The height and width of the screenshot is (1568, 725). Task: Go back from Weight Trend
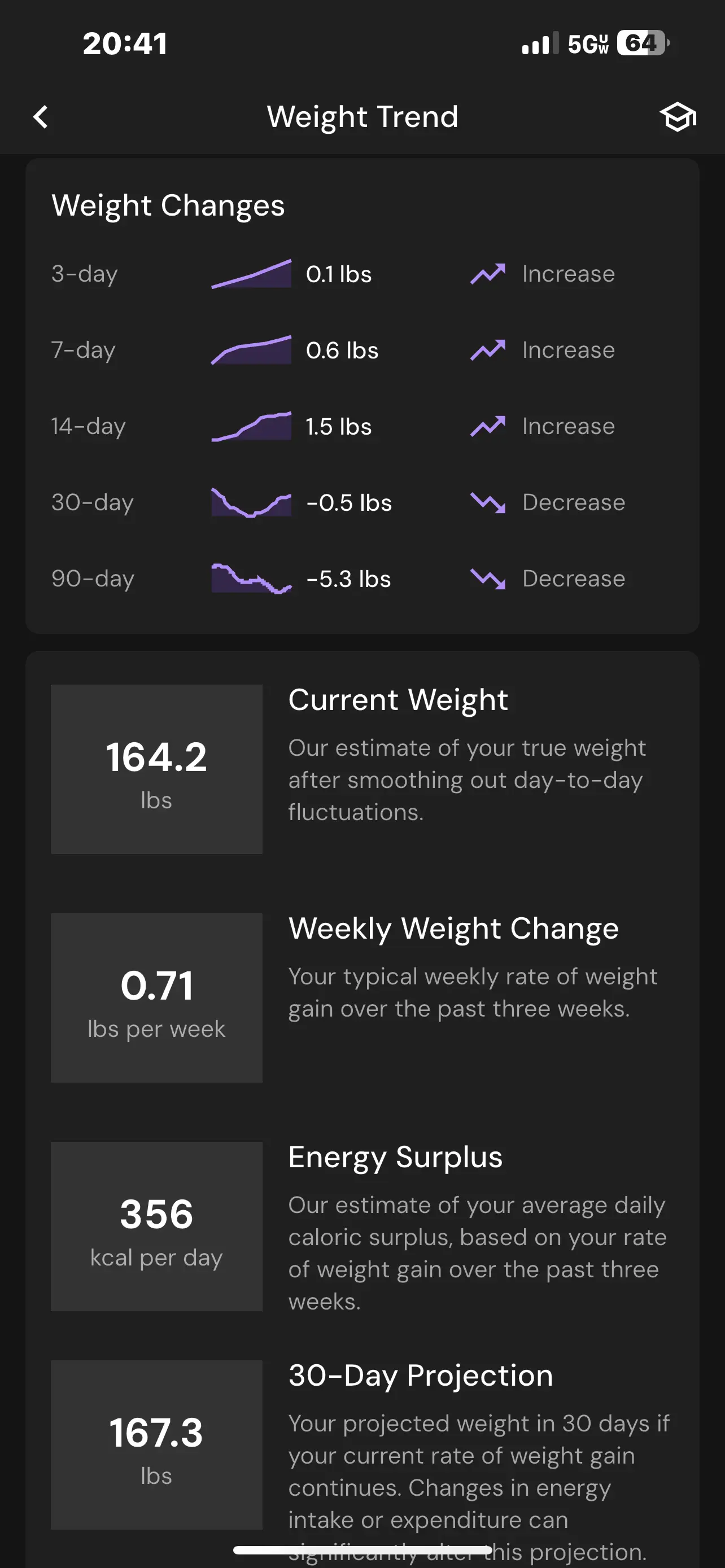41,117
